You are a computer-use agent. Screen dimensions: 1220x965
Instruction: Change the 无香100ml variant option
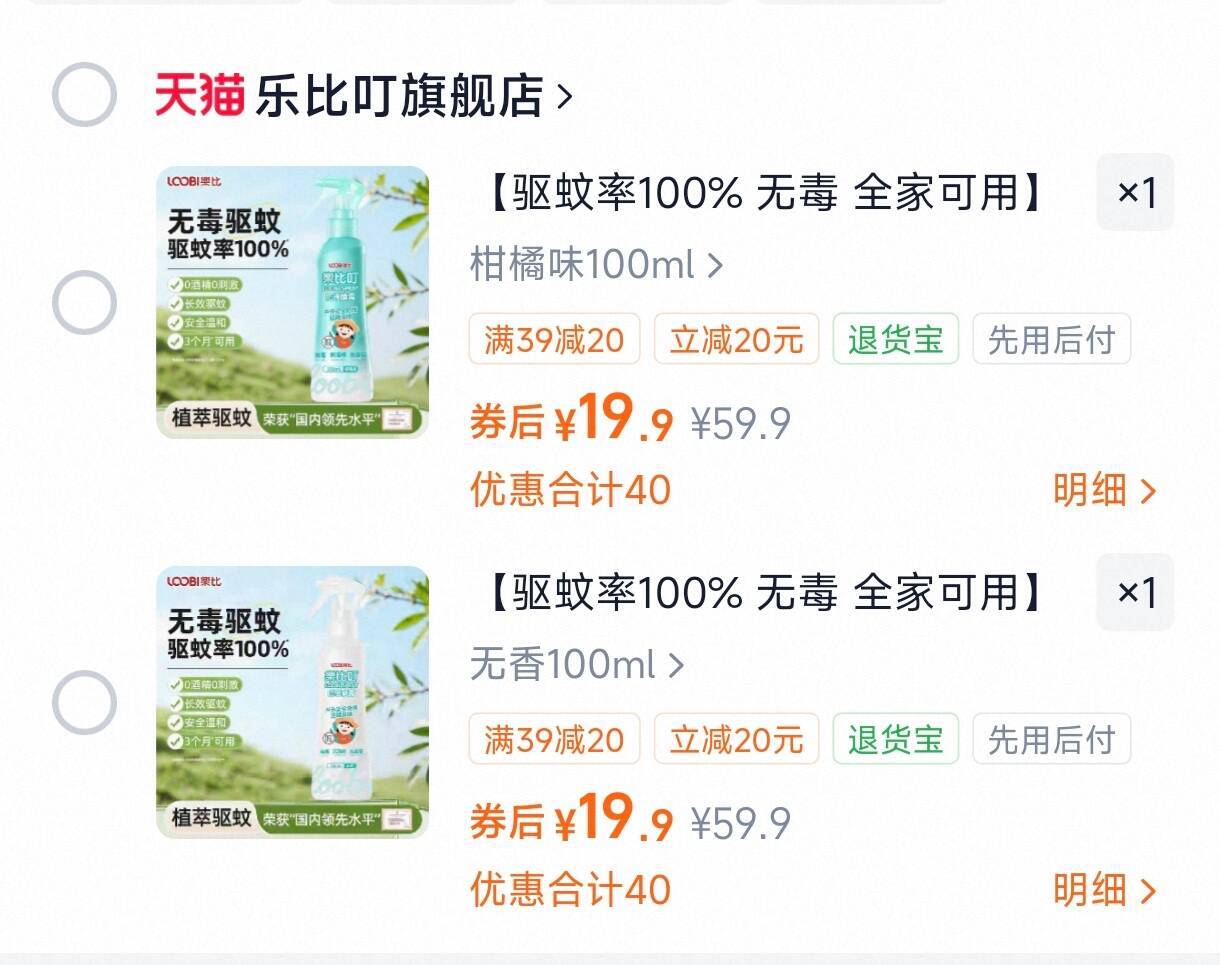point(577,665)
